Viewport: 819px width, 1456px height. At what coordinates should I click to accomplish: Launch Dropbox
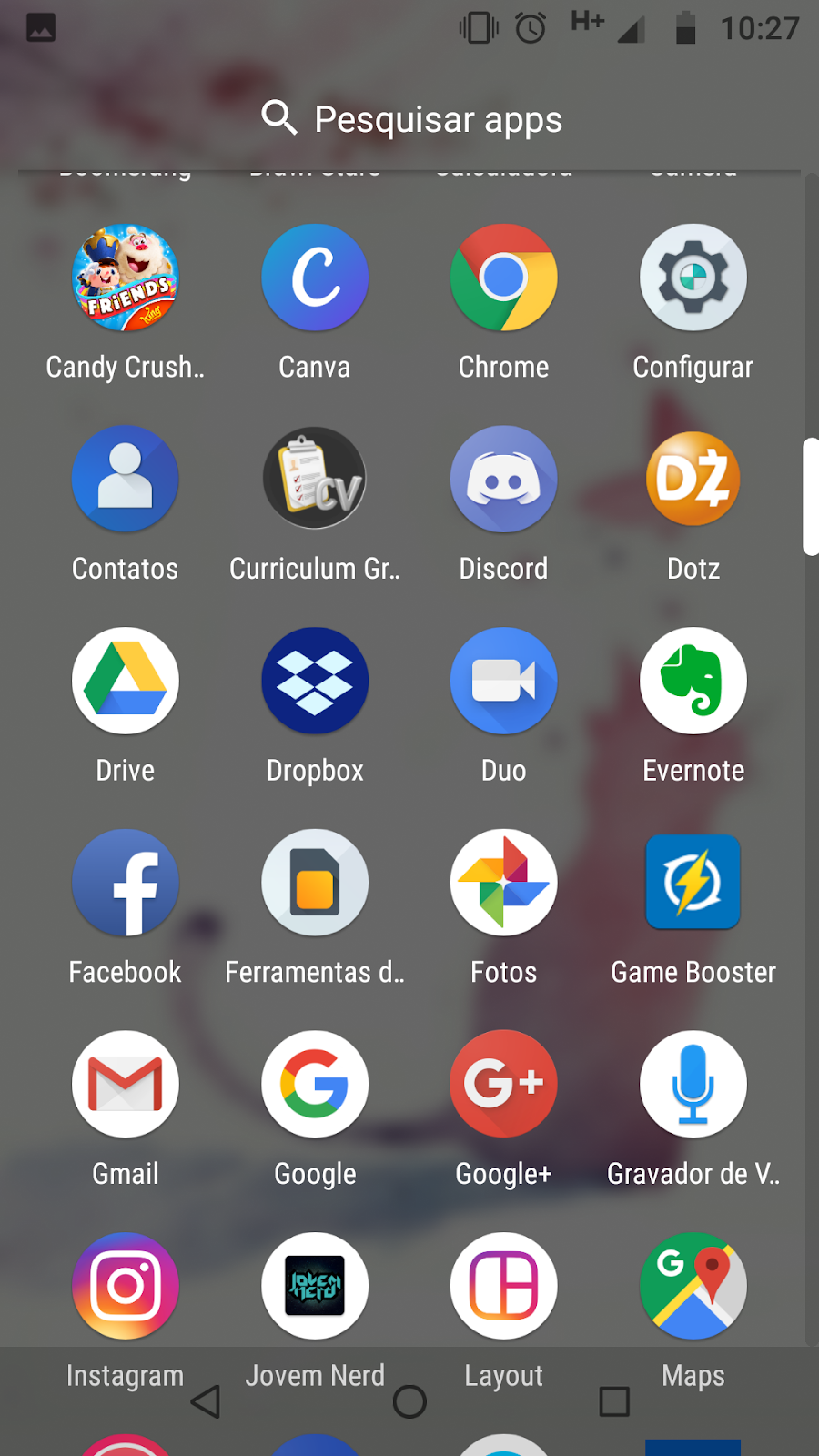[315, 682]
